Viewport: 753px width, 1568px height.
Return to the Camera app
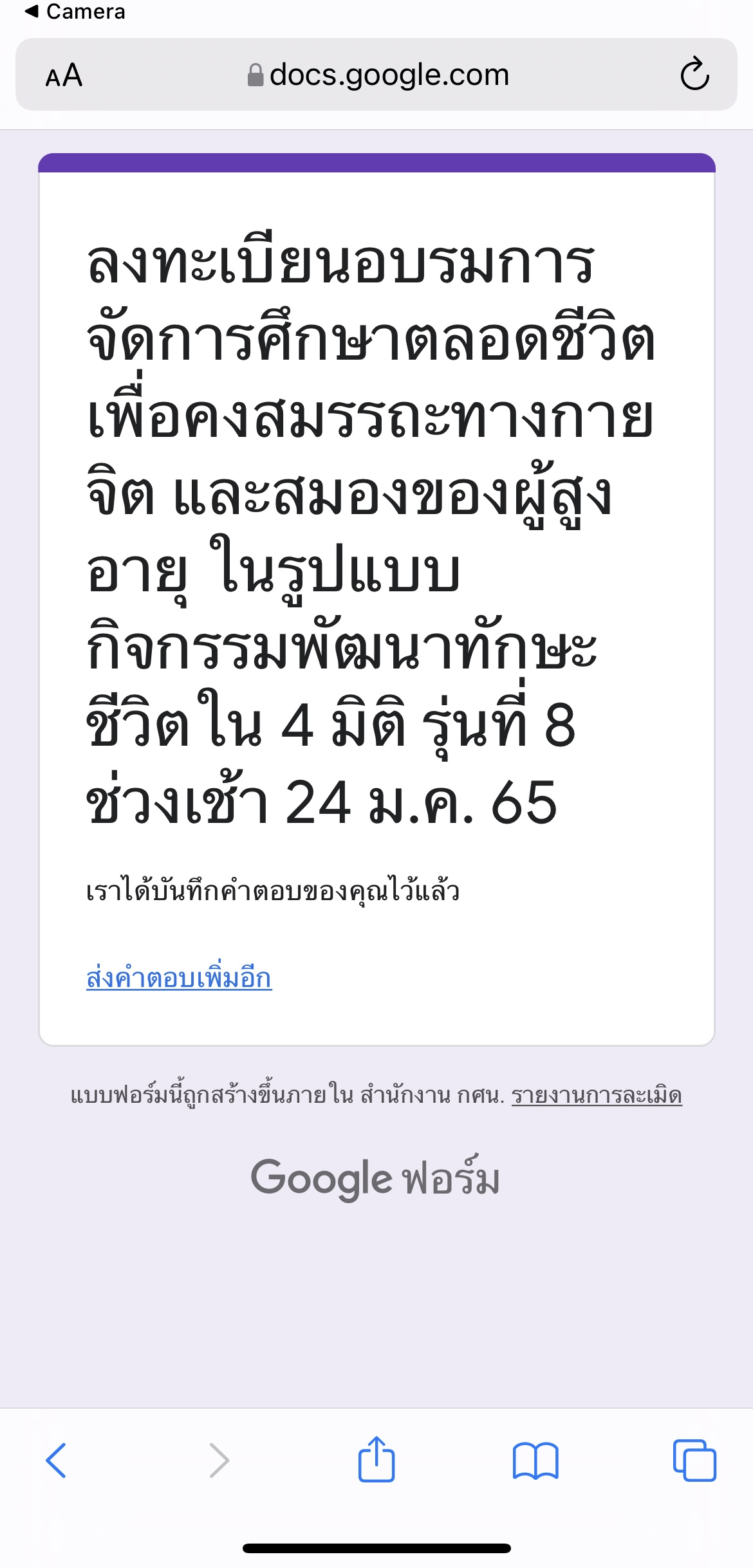tap(75, 12)
